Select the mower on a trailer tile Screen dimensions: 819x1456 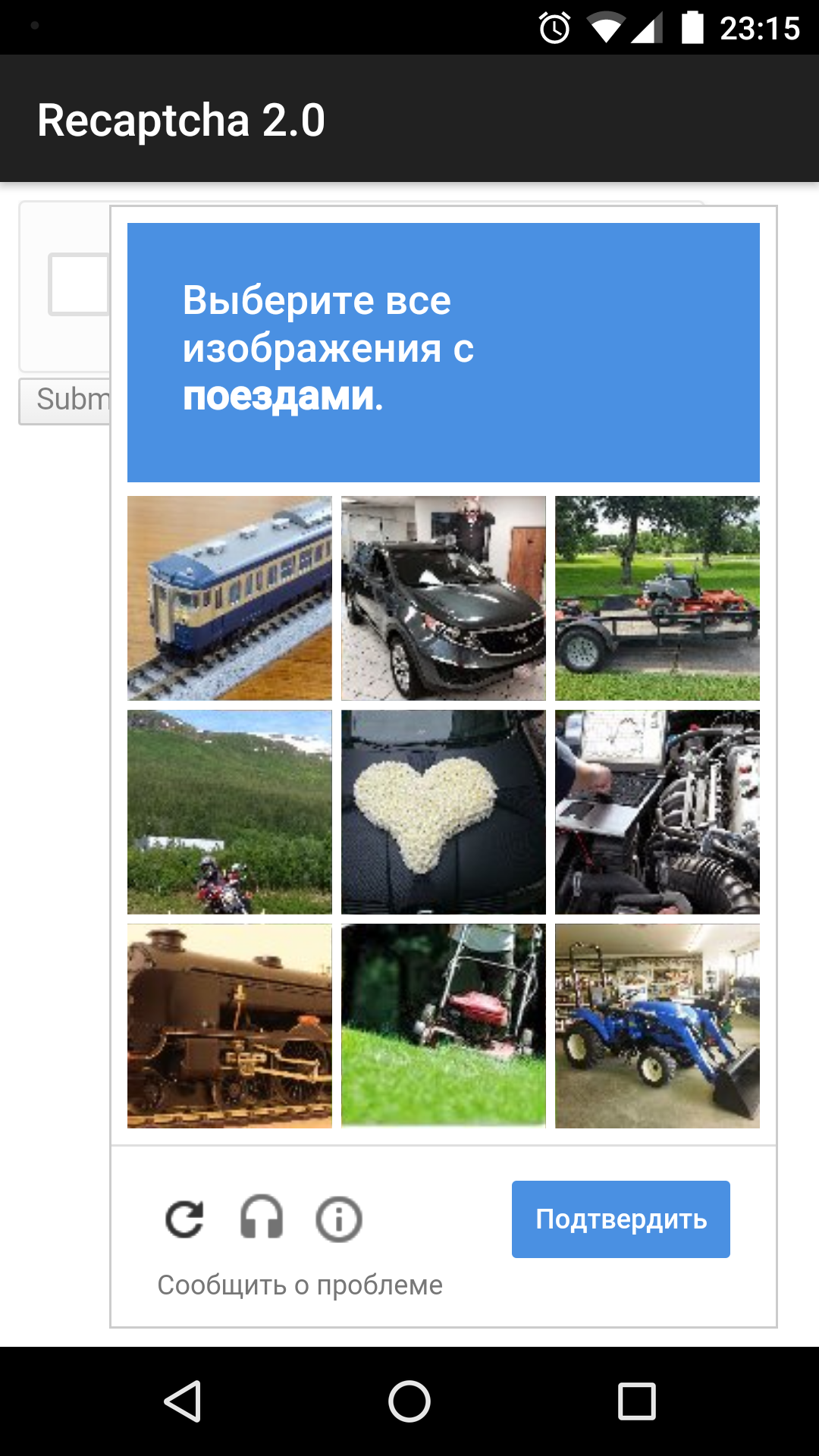pos(657,598)
